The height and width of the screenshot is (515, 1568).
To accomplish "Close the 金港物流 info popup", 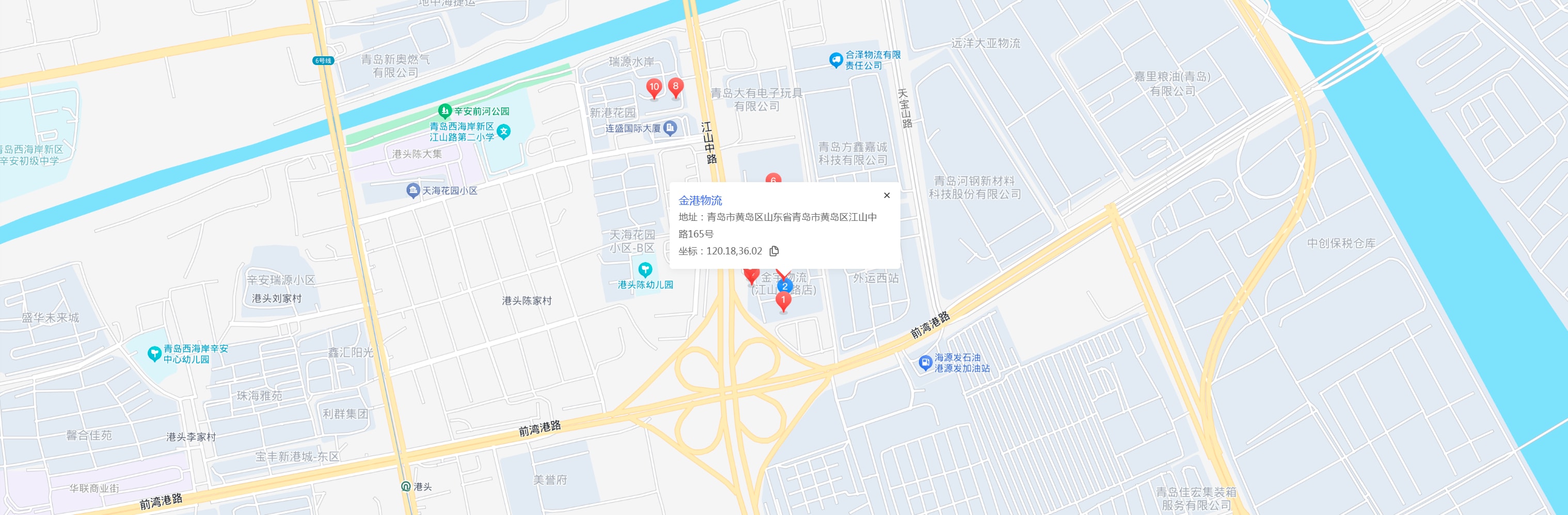I will (x=886, y=195).
